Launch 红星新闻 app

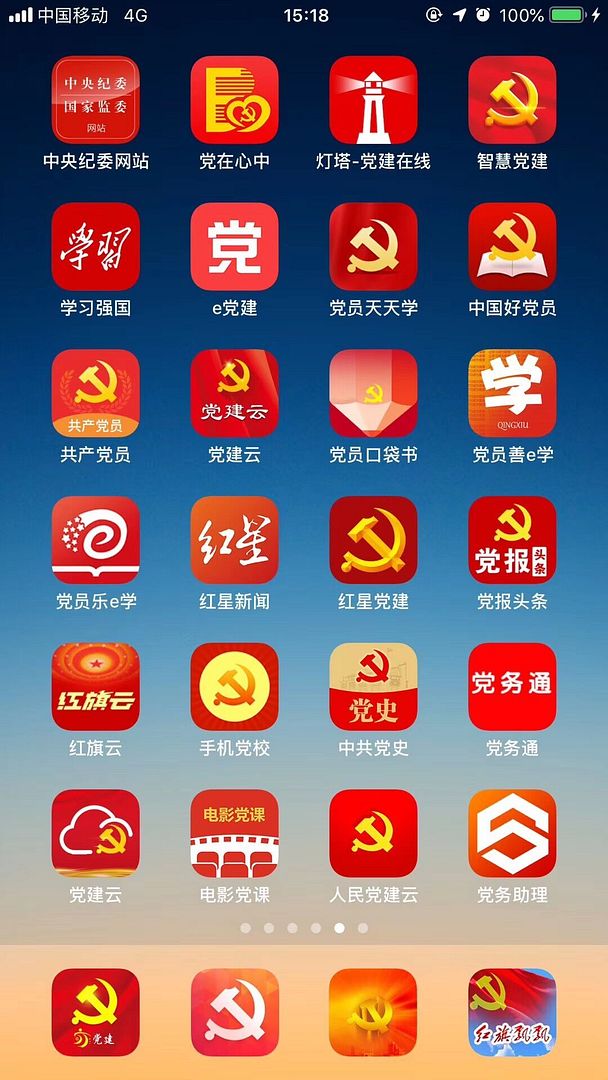tap(234, 540)
